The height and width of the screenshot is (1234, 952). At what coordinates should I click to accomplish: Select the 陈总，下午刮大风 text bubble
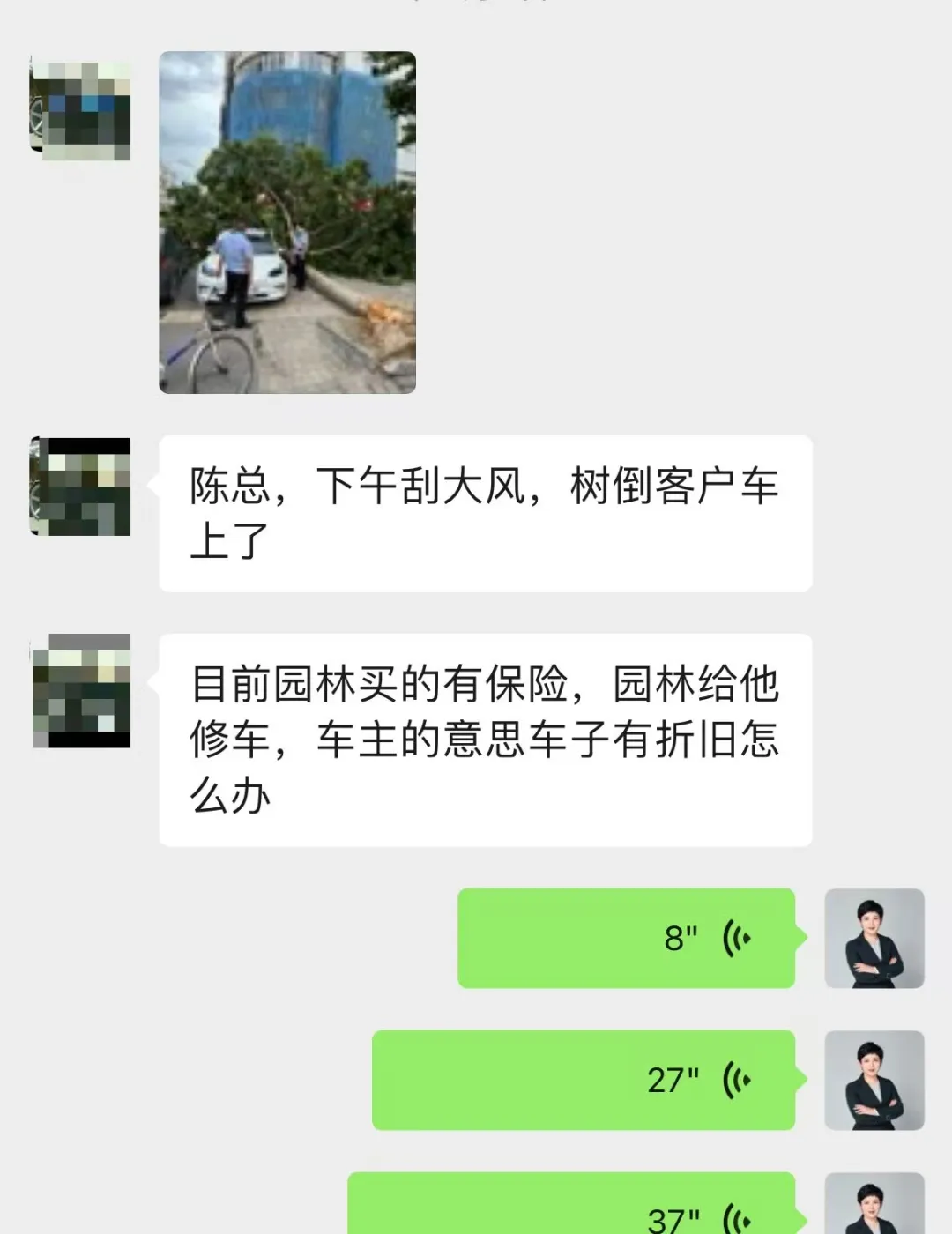485,511
